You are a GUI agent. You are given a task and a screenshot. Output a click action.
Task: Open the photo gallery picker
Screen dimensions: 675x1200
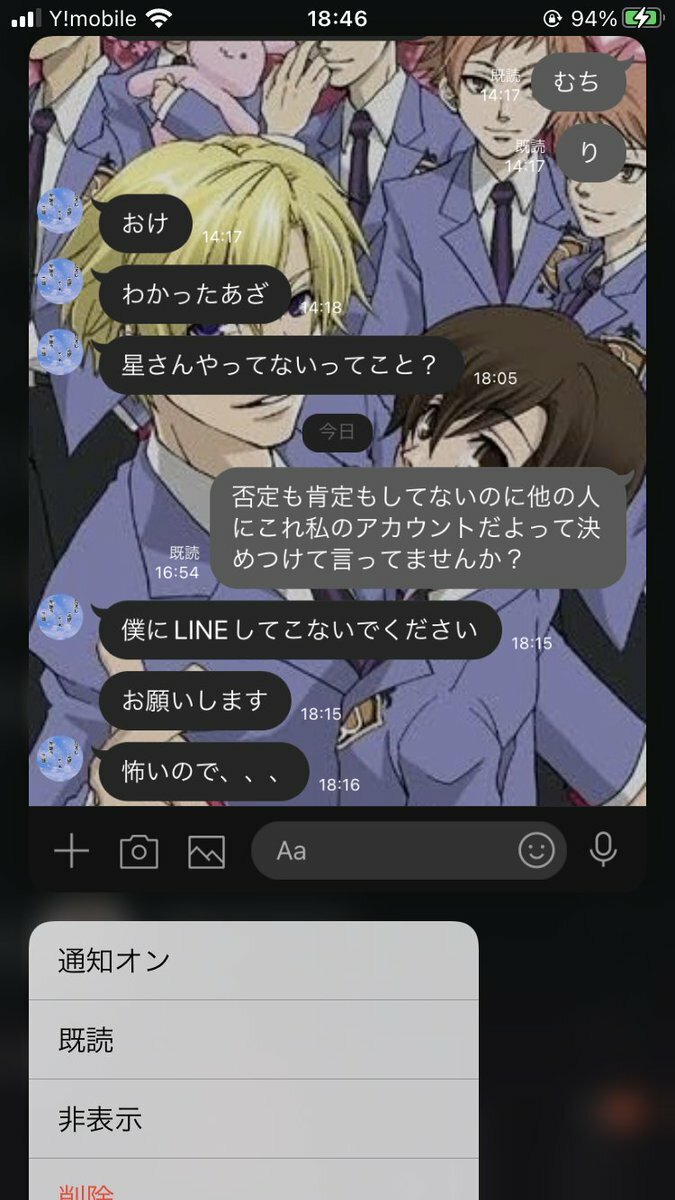[206, 852]
